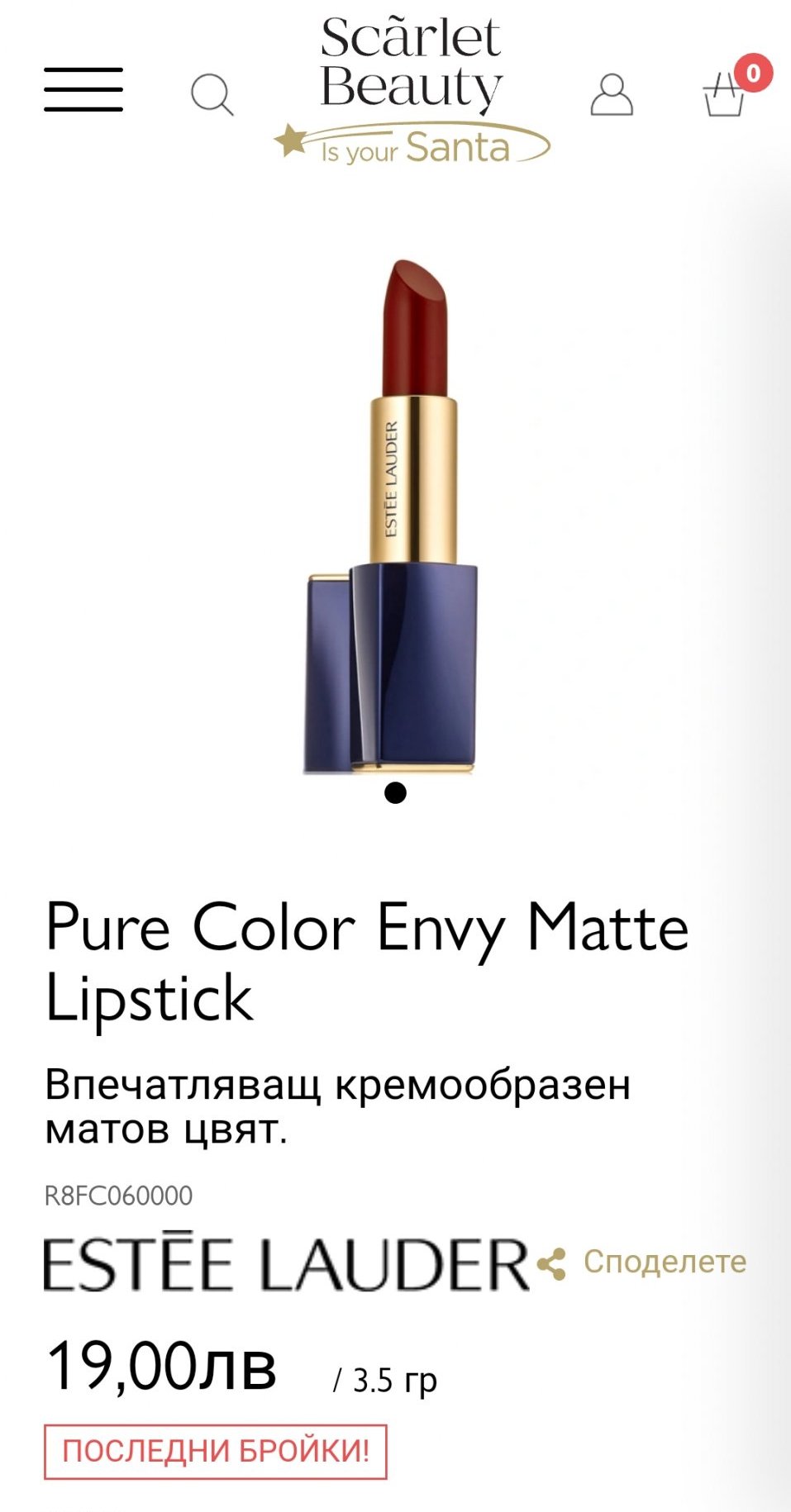Select the image carousel dot indicator

coord(396,792)
